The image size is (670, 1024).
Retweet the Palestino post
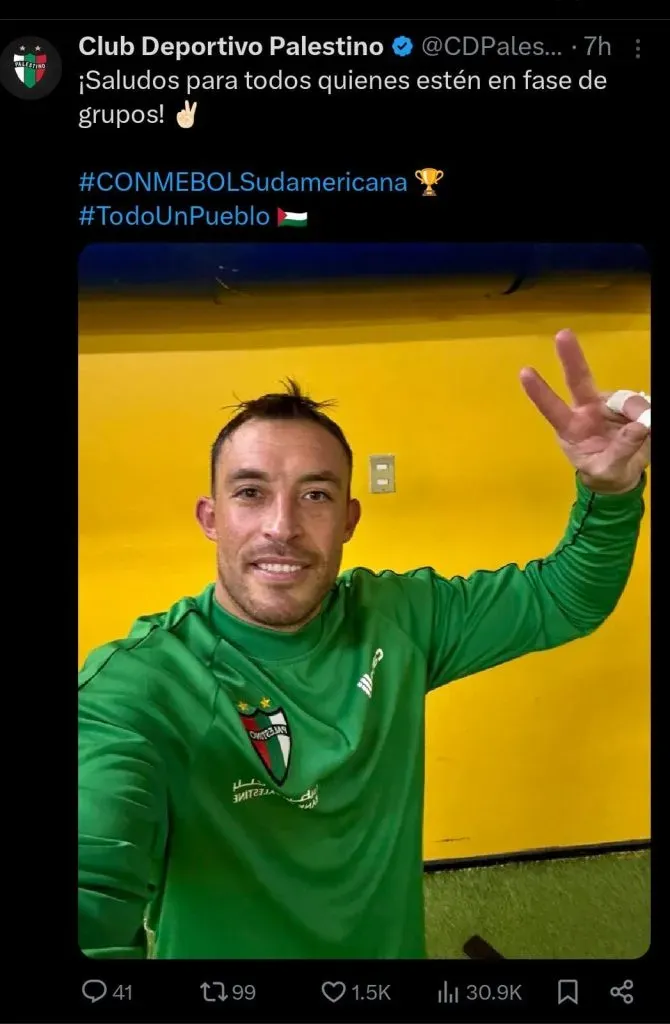(x=213, y=991)
